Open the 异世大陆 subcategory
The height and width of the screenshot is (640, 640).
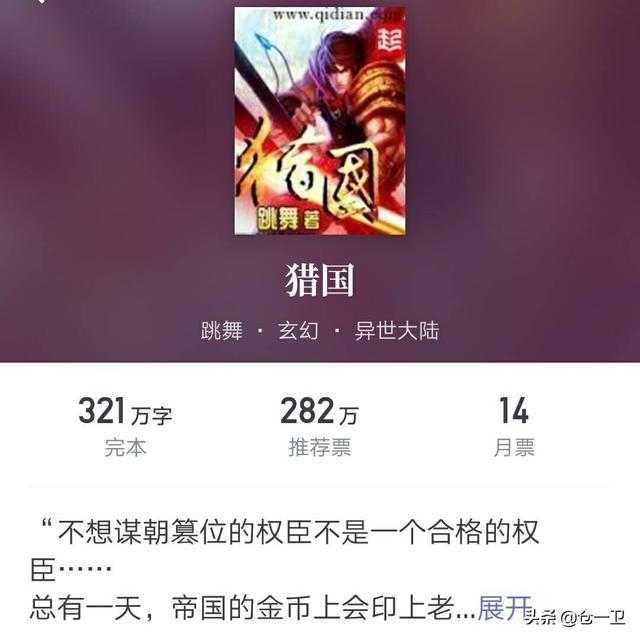(397, 331)
